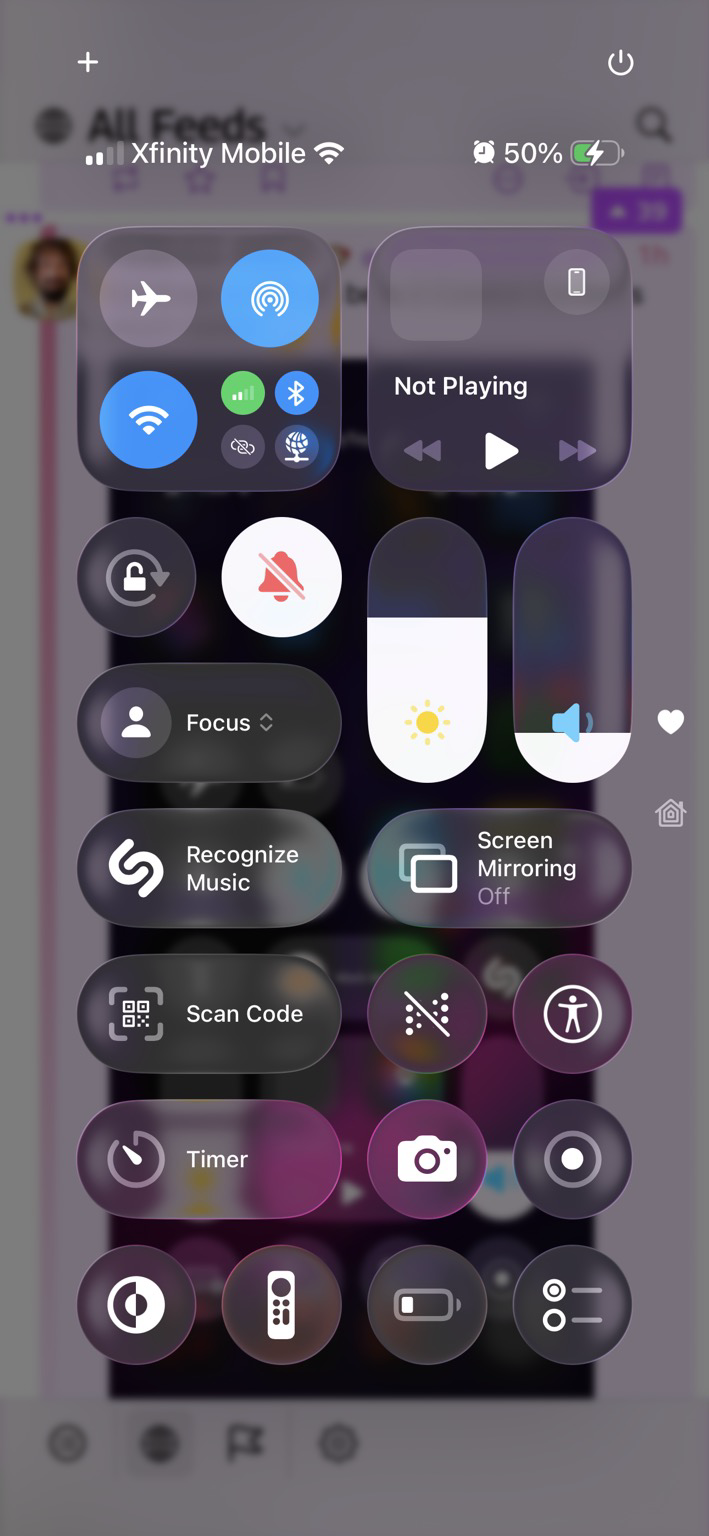Toggle cellular data
Viewport: 709px width, 1536px height.
(243, 393)
